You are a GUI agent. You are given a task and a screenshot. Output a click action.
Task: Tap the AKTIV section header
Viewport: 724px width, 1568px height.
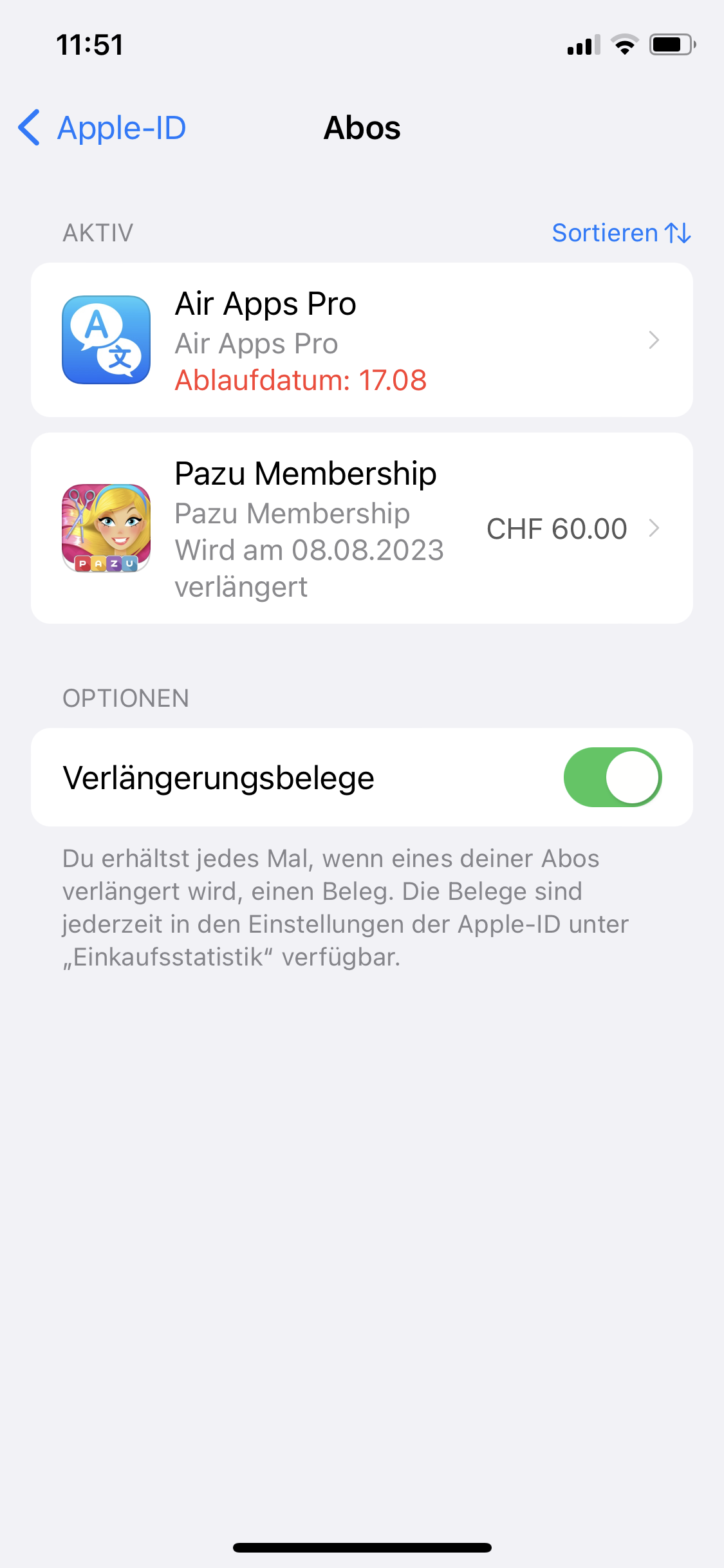click(97, 233)
